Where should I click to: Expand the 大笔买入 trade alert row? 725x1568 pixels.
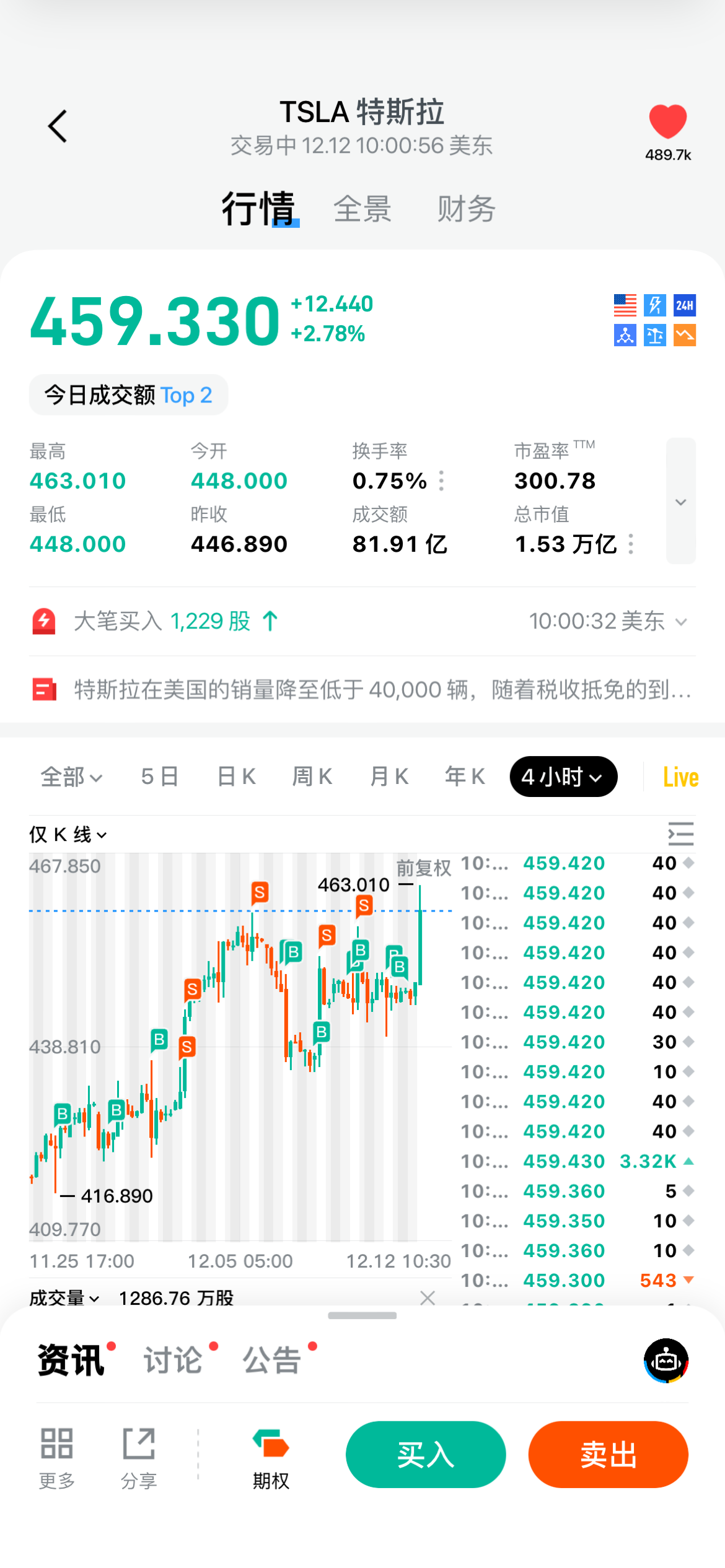pos(680,621)
